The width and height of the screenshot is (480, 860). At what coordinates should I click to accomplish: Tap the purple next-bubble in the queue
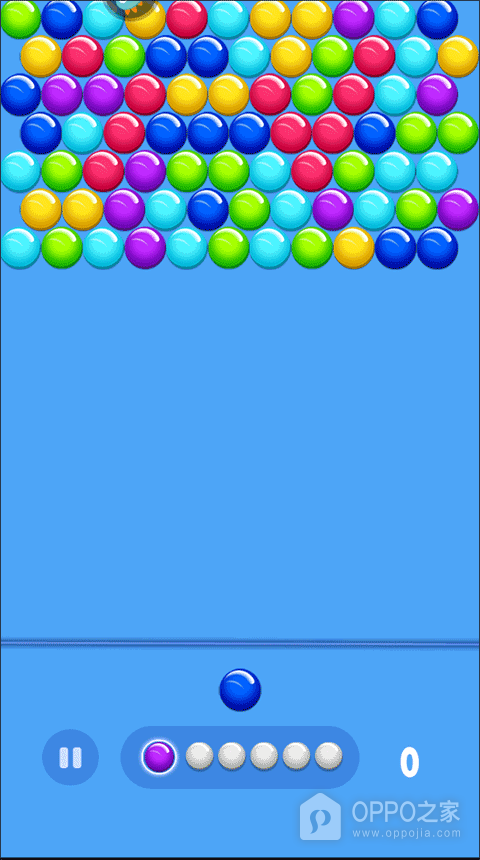[159, 757]
